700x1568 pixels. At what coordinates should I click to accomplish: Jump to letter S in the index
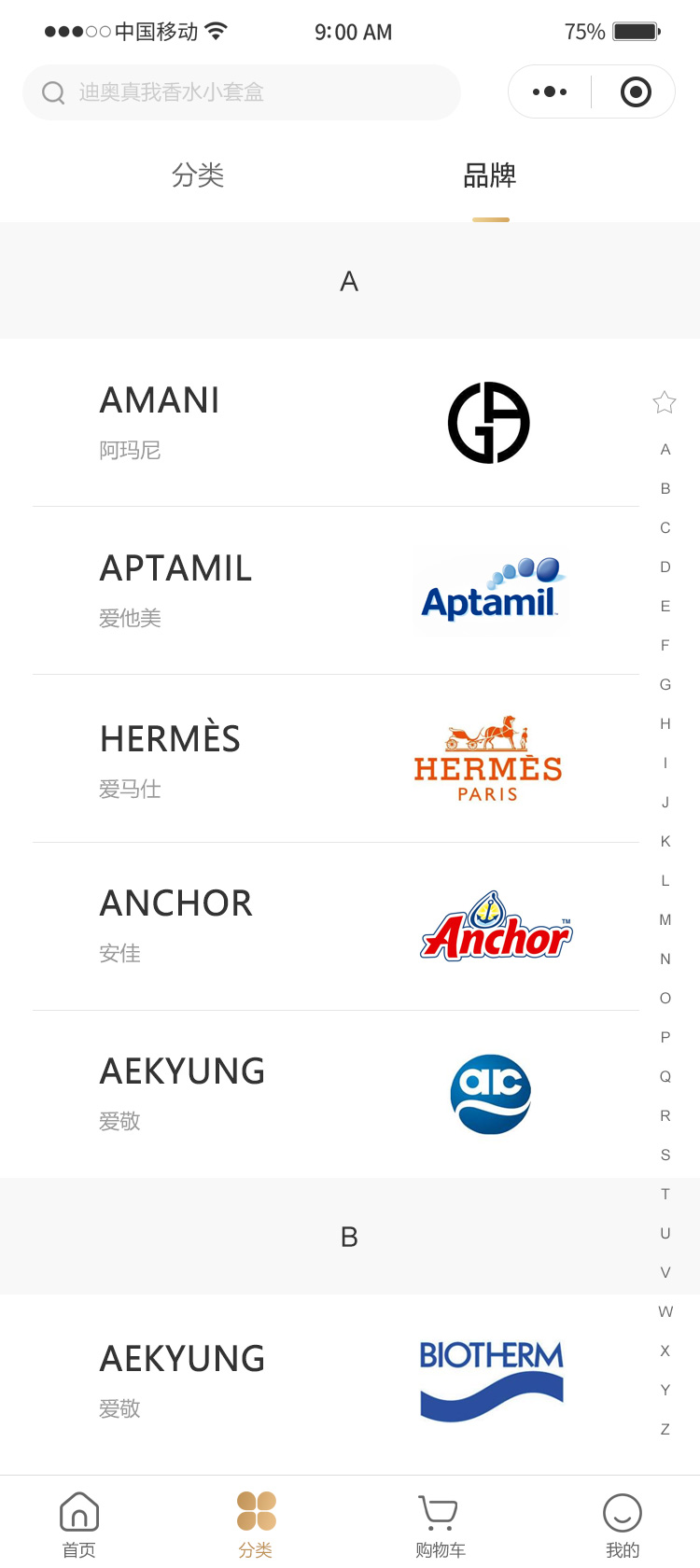[x=665, y=1155]
